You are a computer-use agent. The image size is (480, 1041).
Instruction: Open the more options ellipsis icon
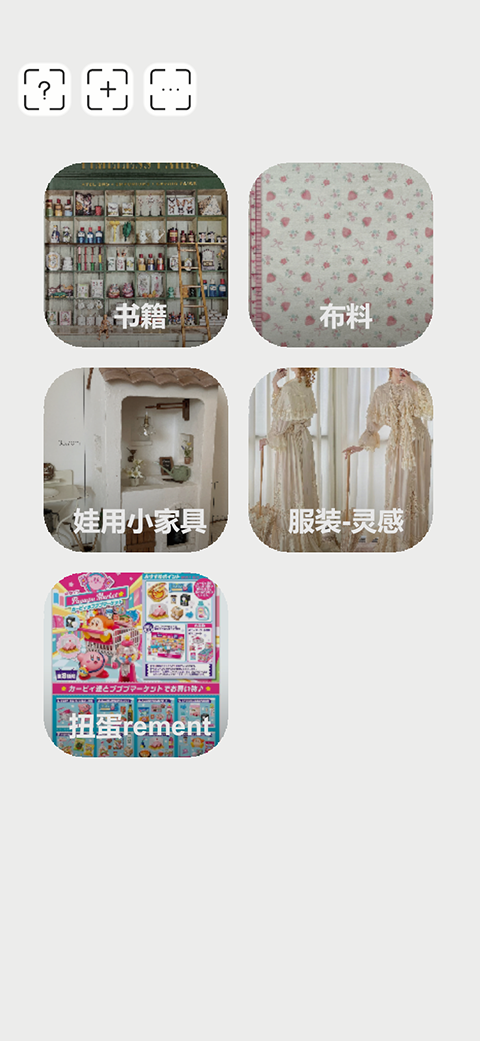tap(170, 90)
